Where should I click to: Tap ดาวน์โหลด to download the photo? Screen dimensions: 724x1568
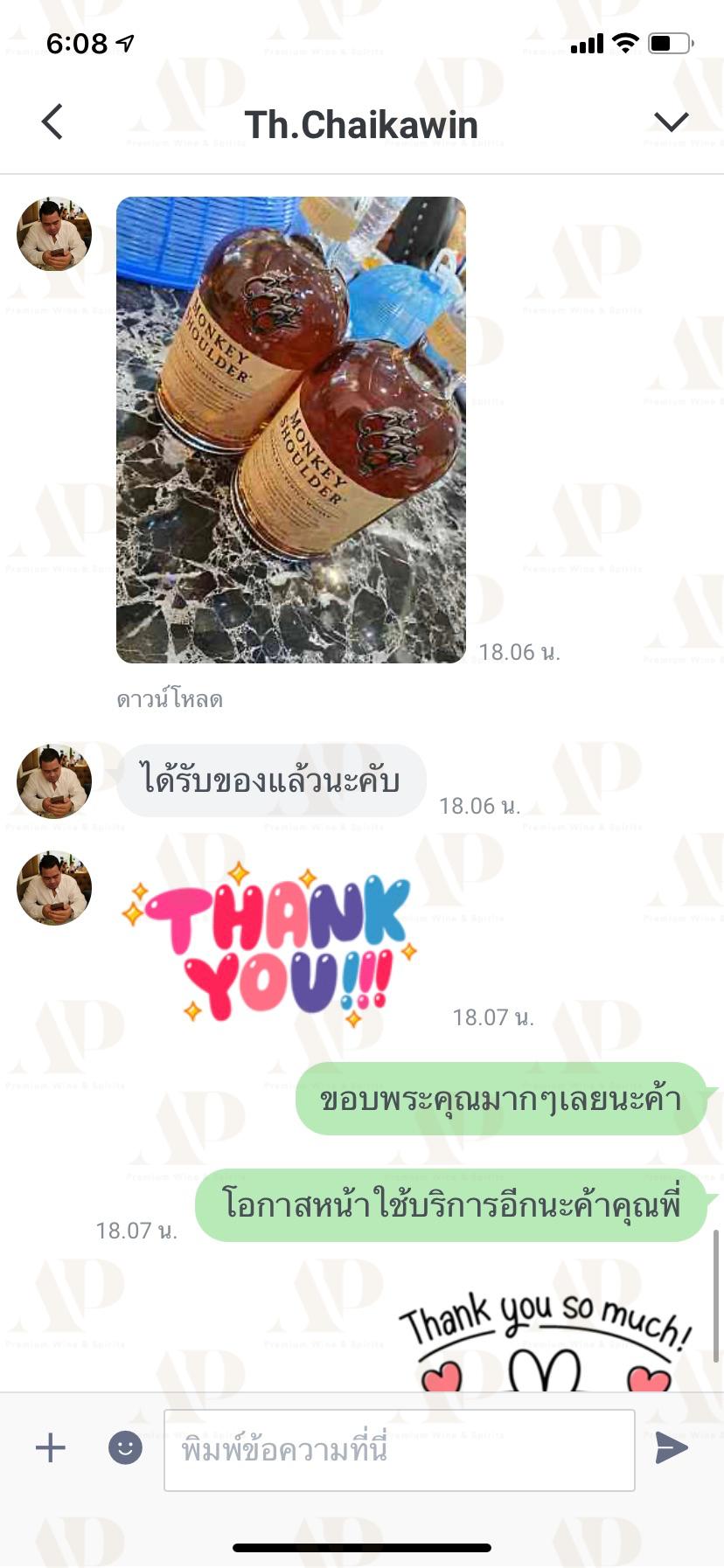(170, 699)
